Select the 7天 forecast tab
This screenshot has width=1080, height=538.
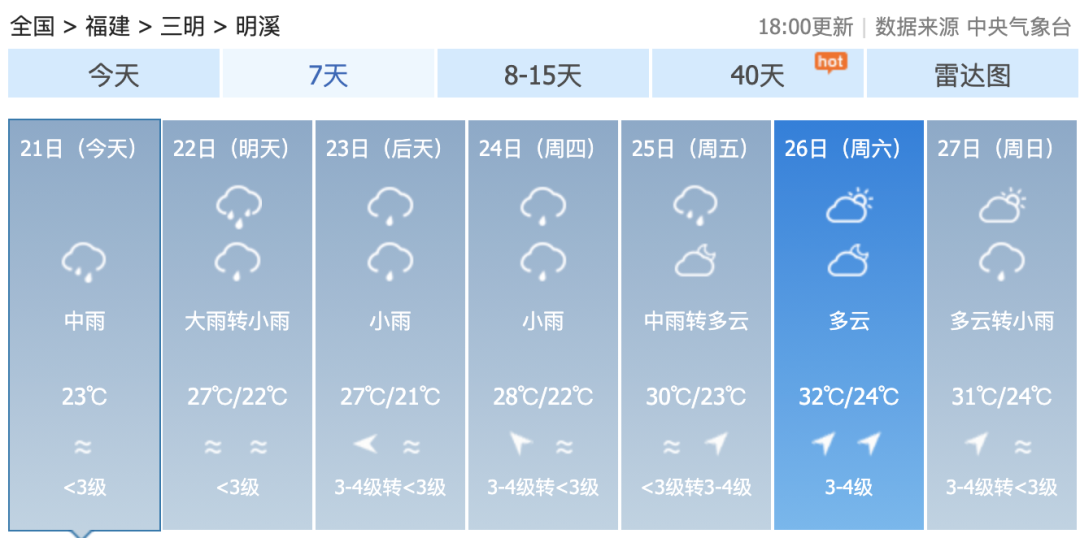point(328,75)
